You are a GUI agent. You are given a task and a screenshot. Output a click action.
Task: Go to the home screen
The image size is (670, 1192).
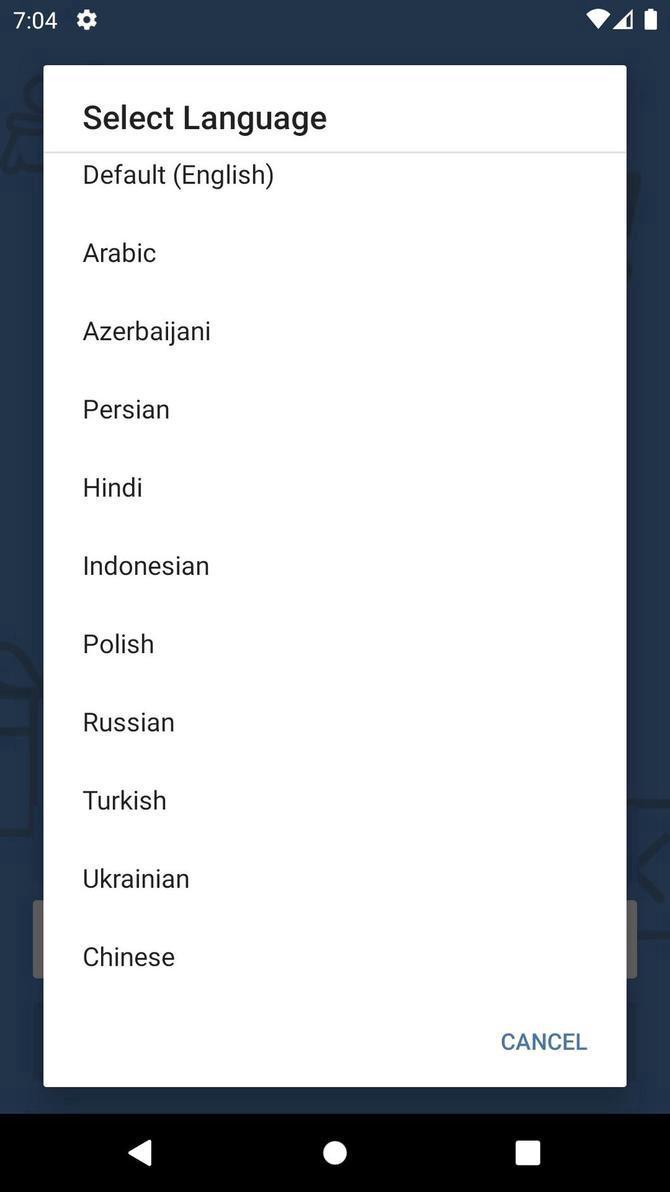coord(335,1153)
